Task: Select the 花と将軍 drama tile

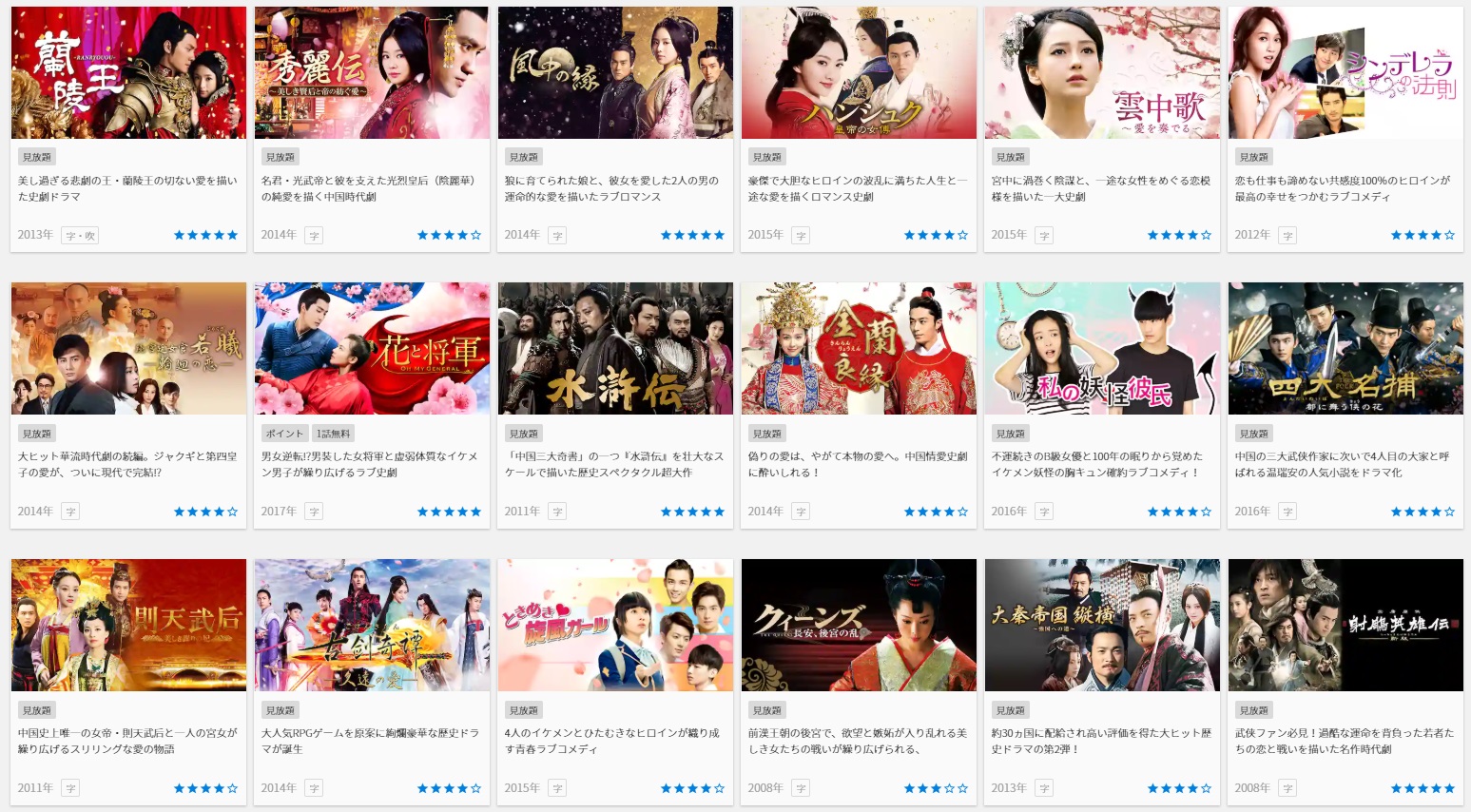Action: pos(372,349)
